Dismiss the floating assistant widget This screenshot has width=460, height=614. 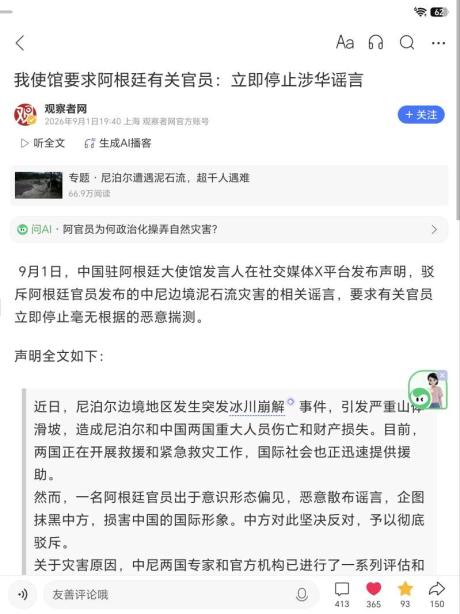coord(442,375)
